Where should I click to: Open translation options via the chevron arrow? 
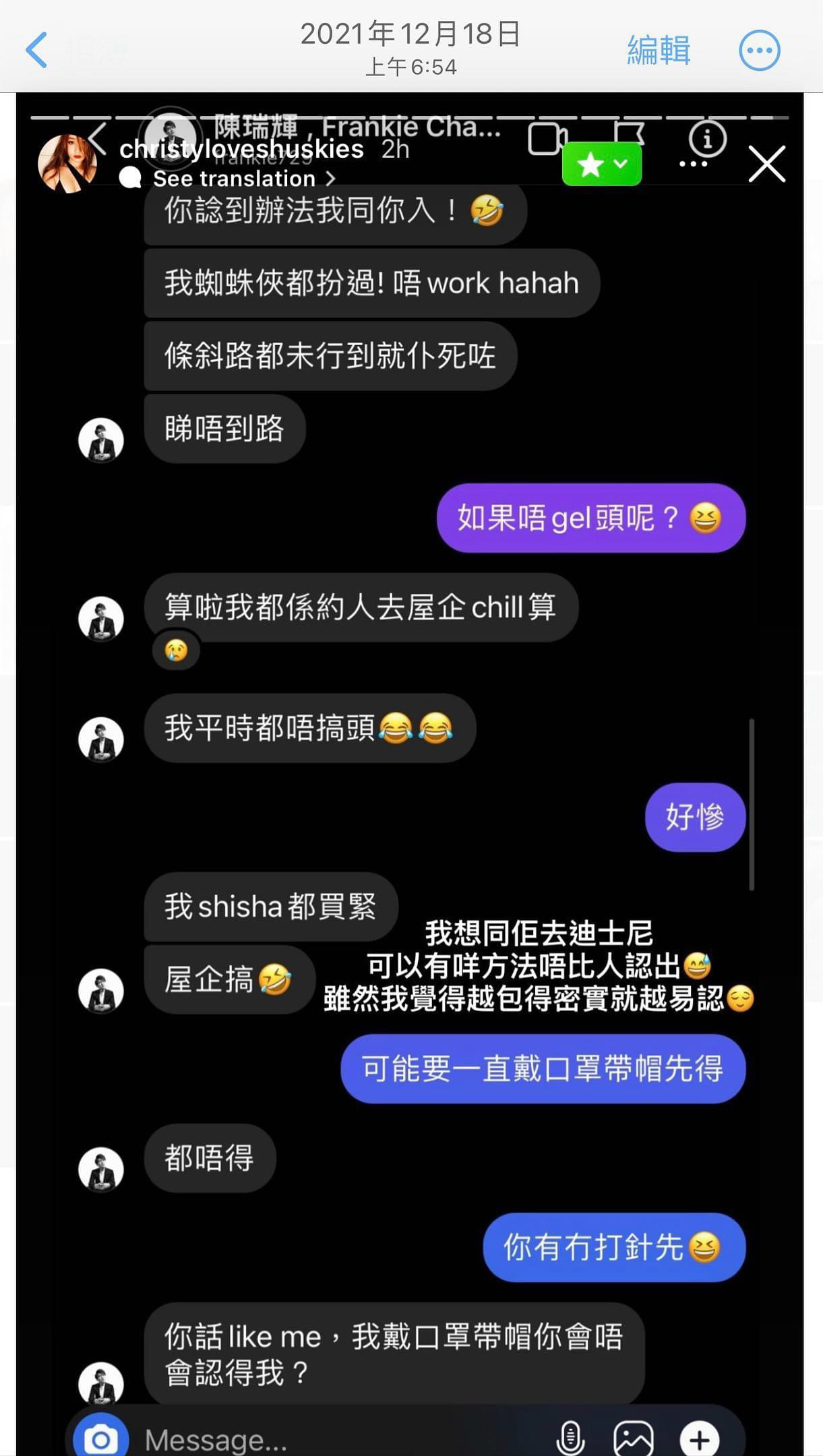tap(330, 179)
